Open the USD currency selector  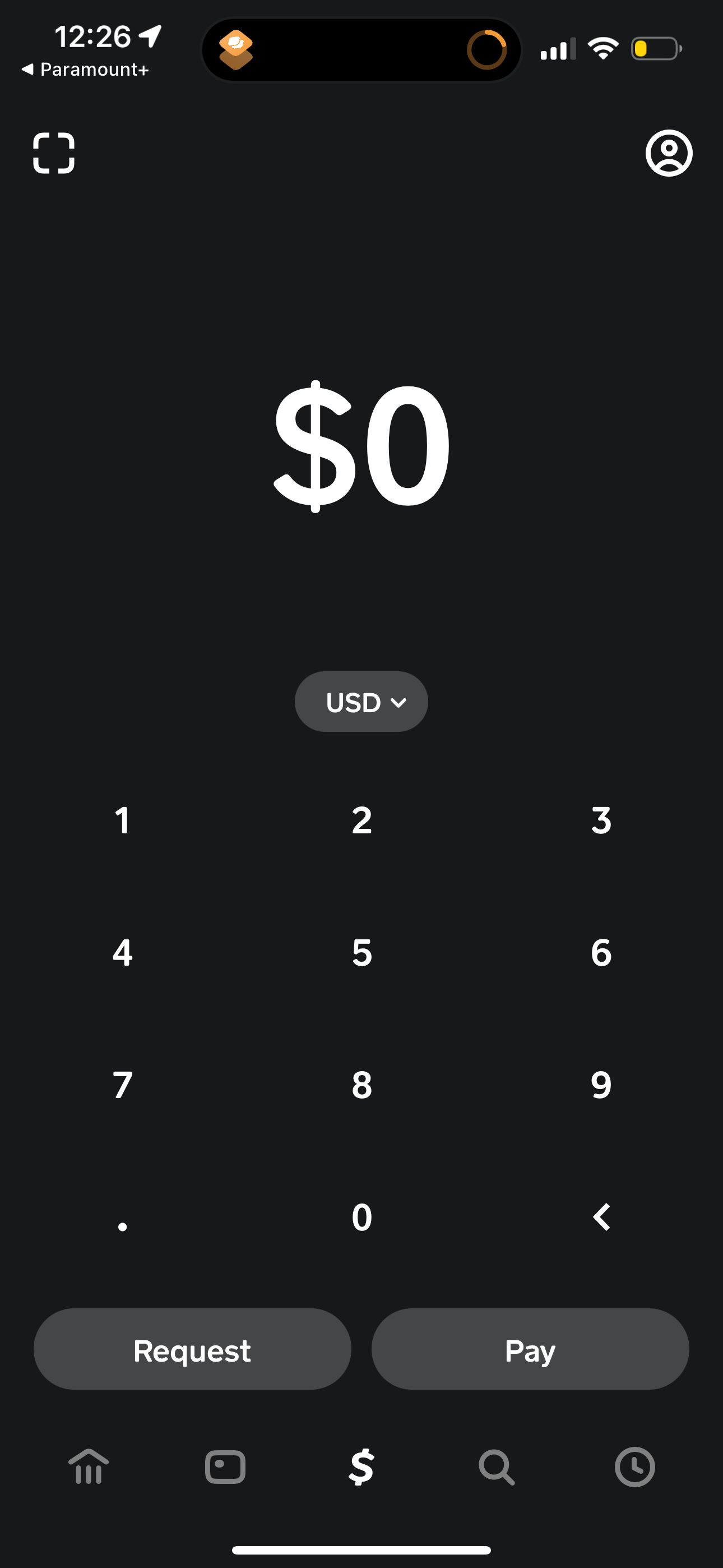[x=361, y=701]
